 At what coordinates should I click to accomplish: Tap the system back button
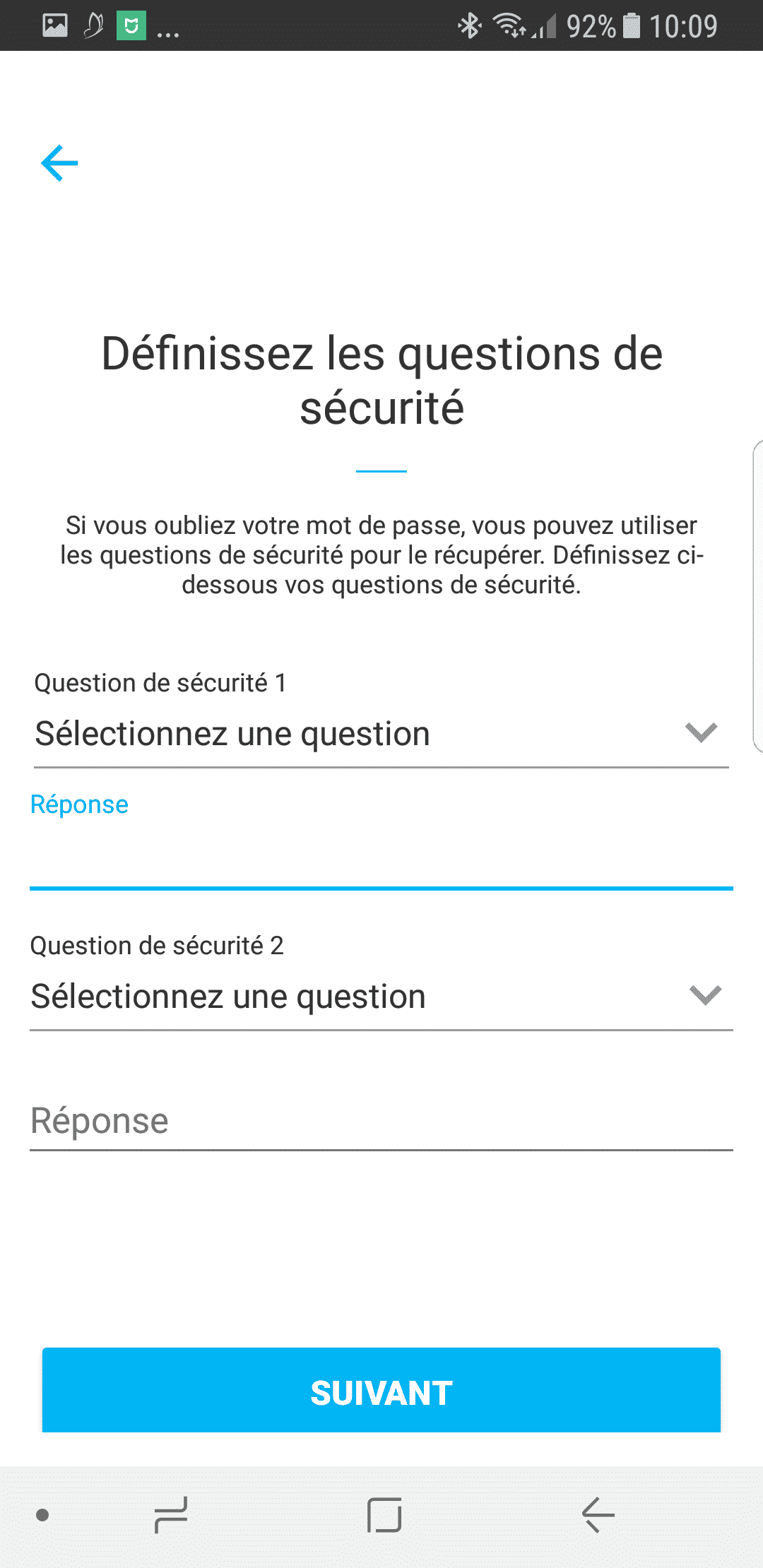598,1515
